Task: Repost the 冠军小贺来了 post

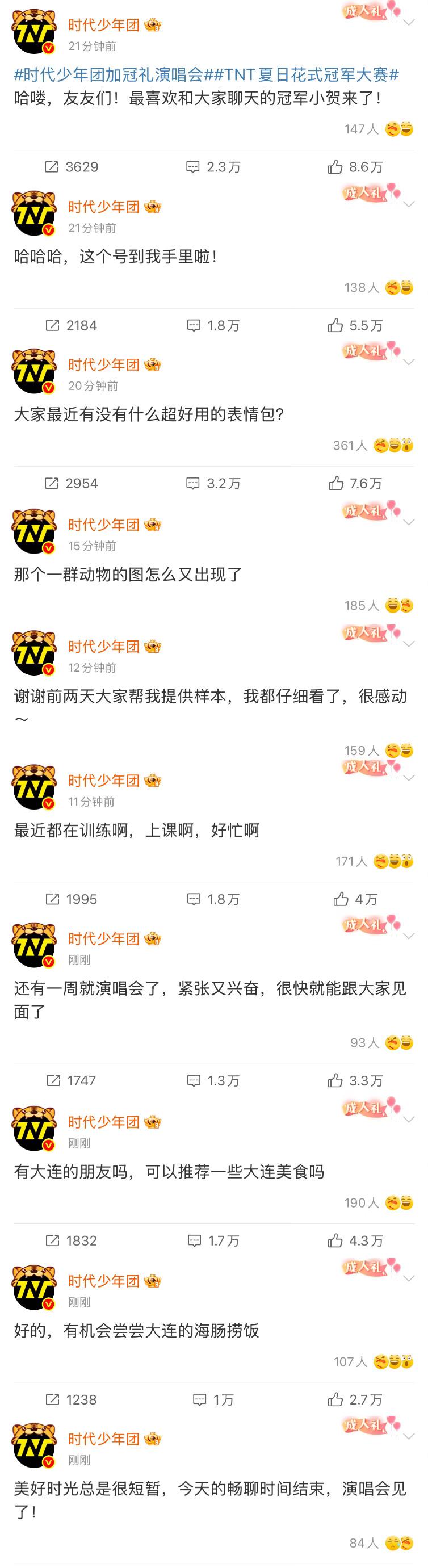Action: (72, 167)
